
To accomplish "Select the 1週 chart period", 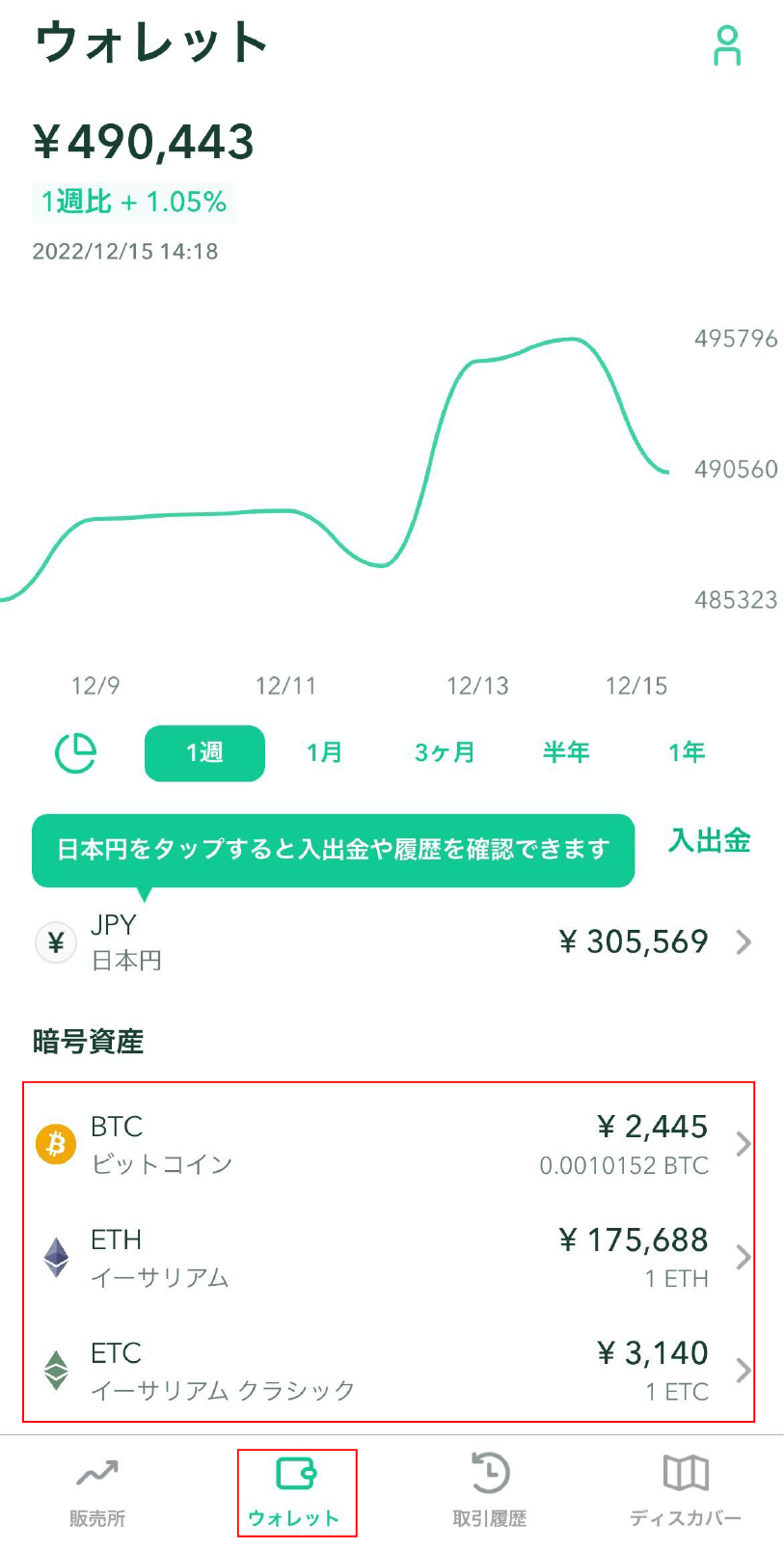I will pos(204,752).
